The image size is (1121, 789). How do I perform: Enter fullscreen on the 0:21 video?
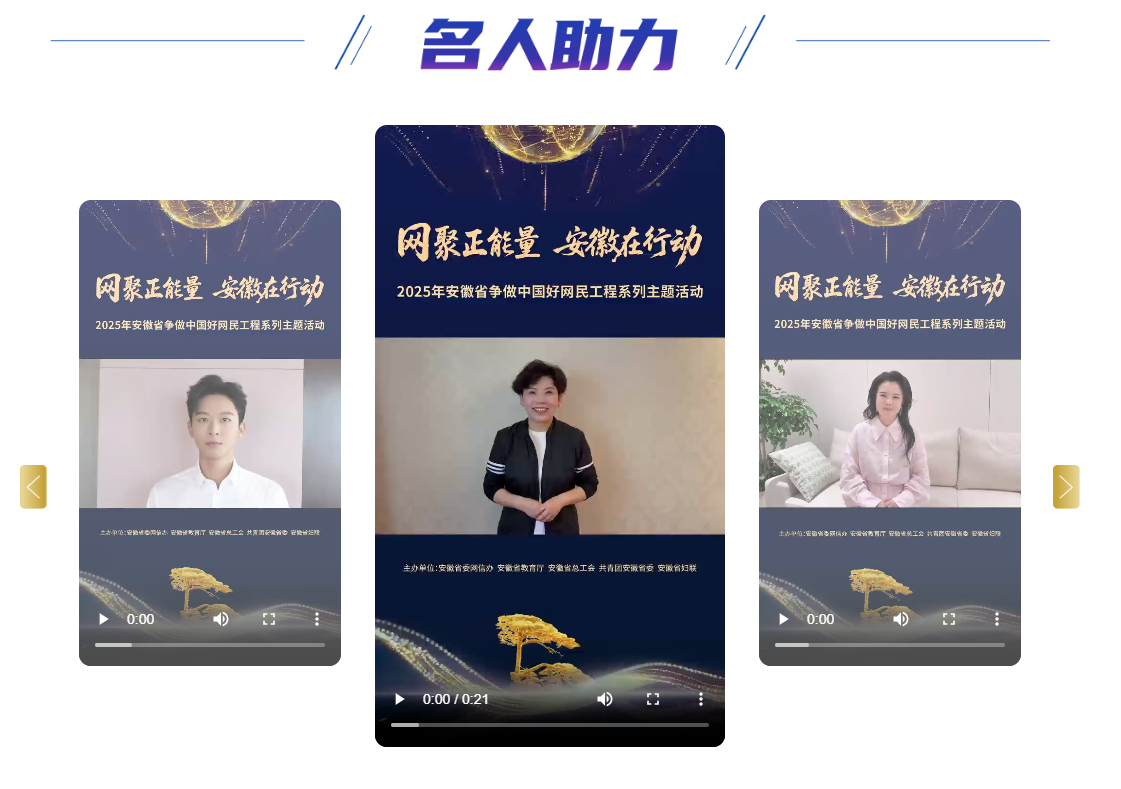click(x=653, y=699)
